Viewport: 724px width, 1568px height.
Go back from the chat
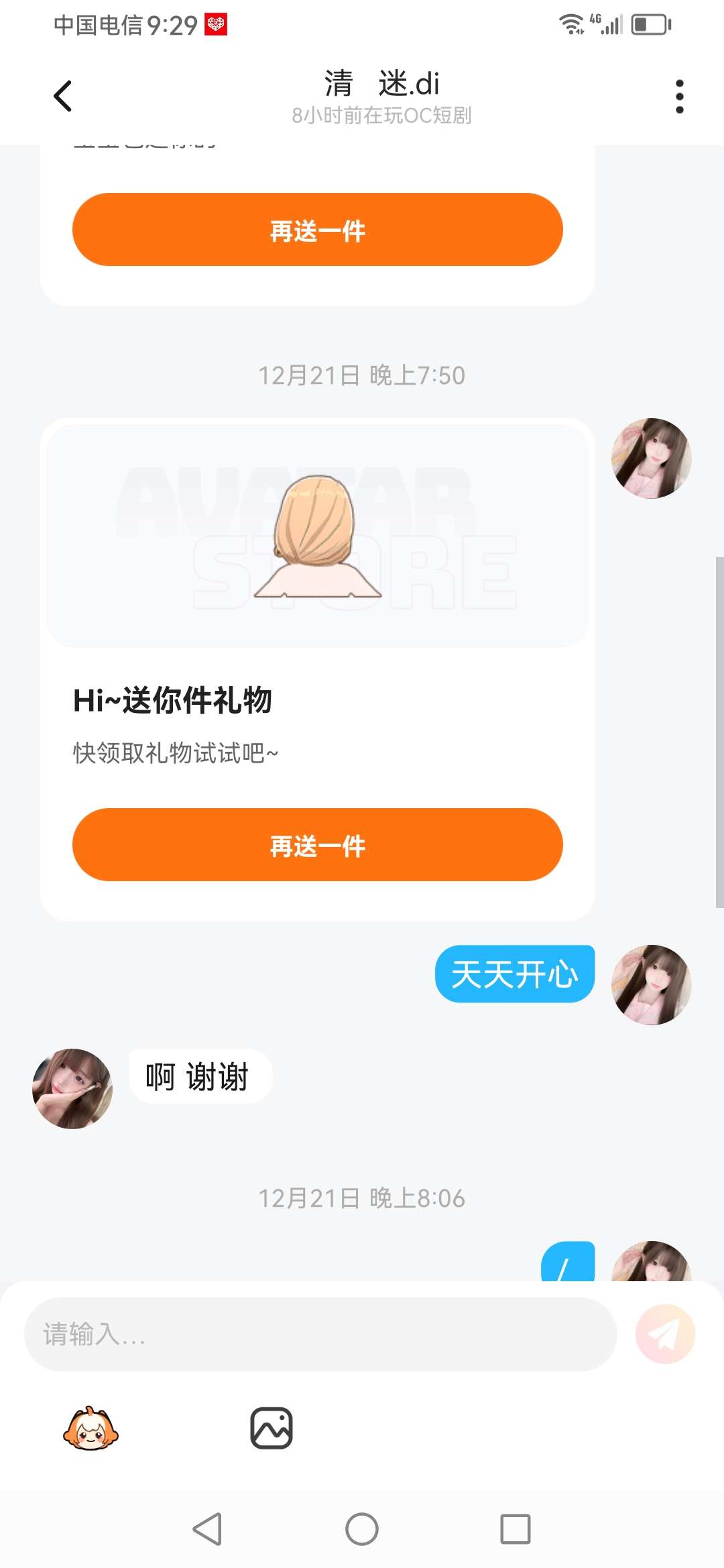point(63,96)
